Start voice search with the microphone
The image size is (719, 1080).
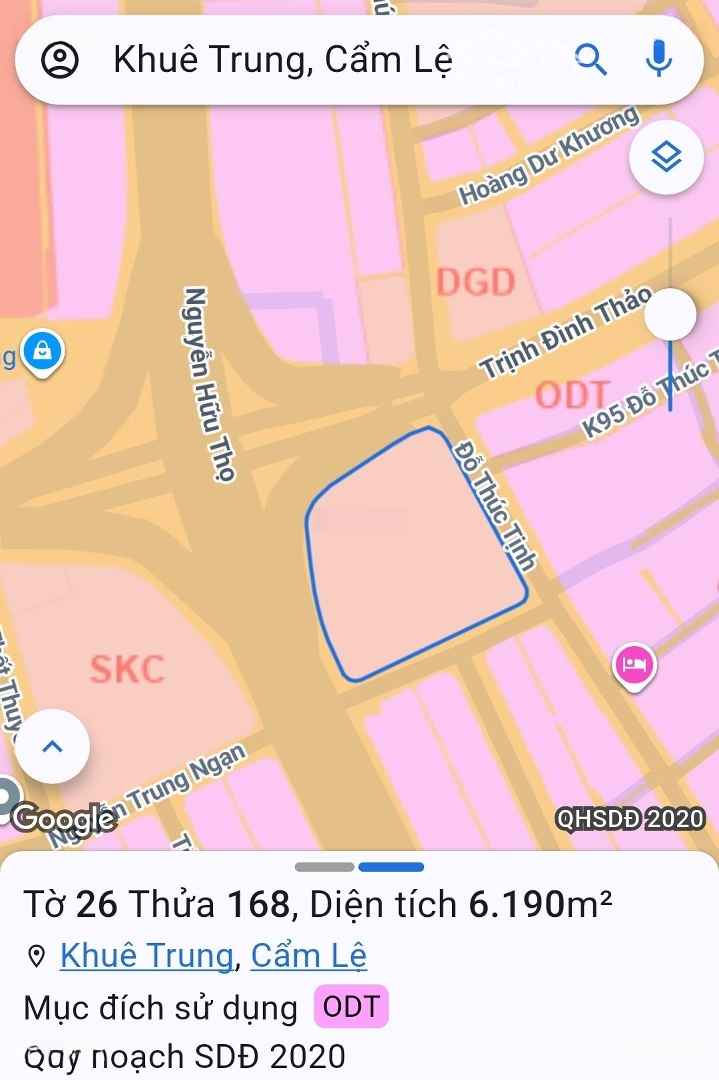[x=658, y=61]
